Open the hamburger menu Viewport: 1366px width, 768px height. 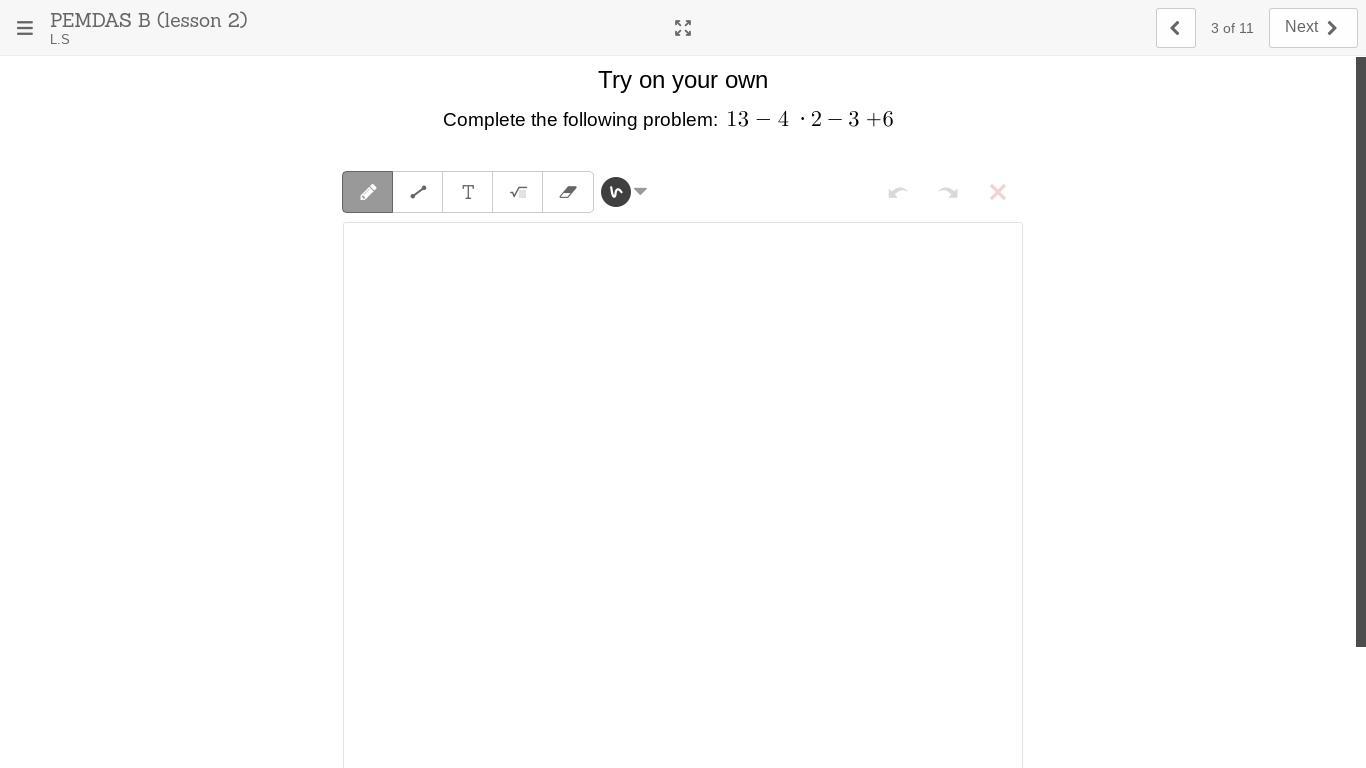[25, 28]
